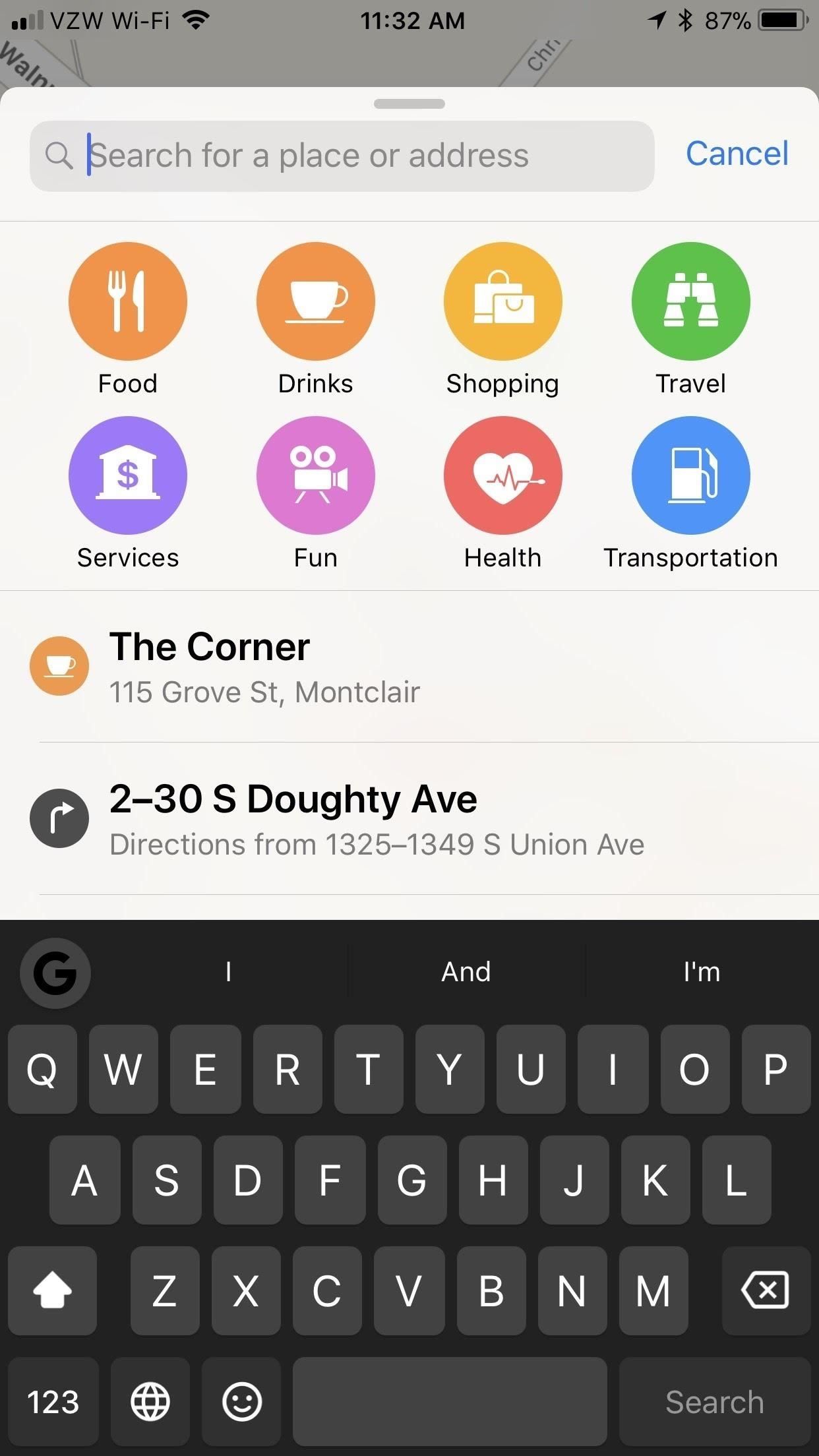Viewport: 819px width, 1456px height.
Task: Select the Food category icon
Action: pyautogui.click(x=127, y=301)
